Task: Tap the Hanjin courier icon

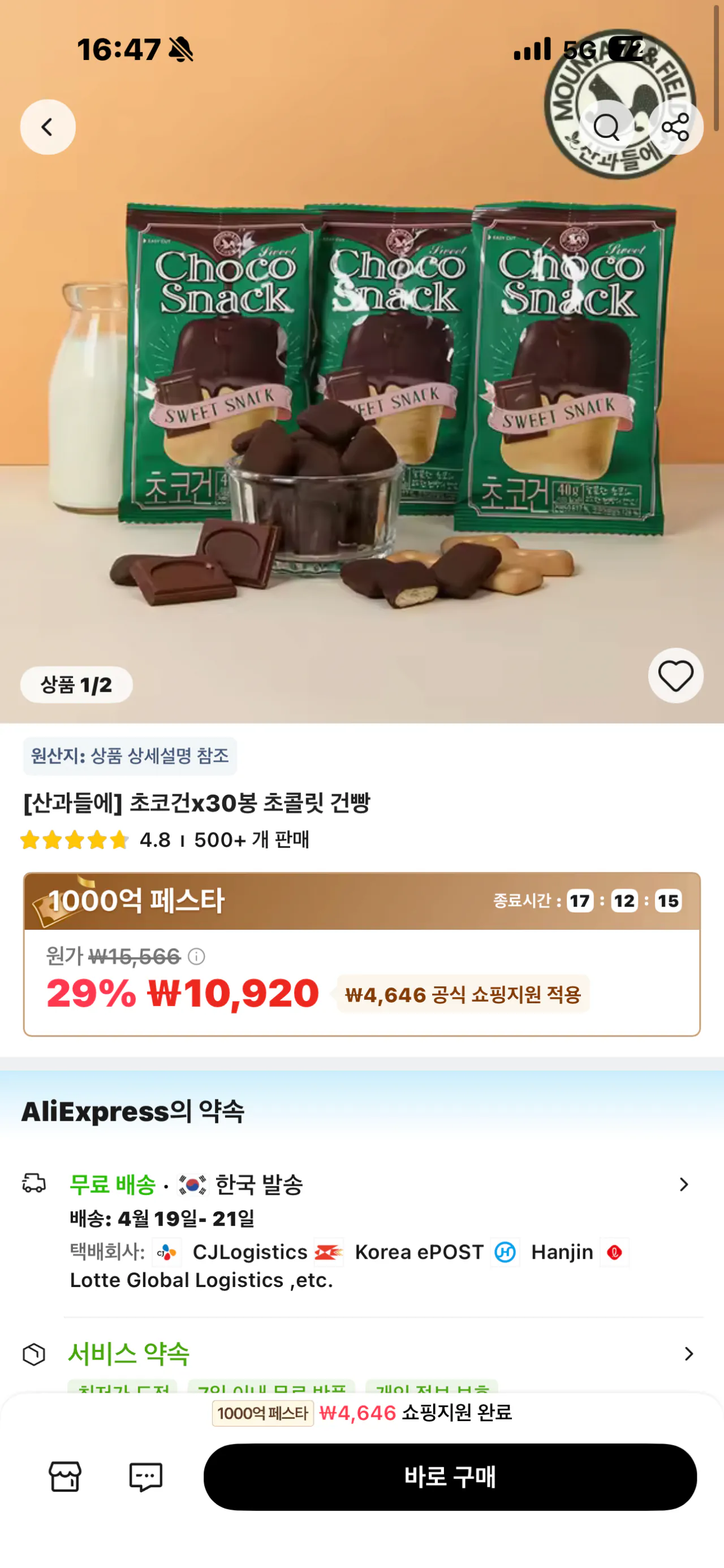Action: [x=507, y=1251]
